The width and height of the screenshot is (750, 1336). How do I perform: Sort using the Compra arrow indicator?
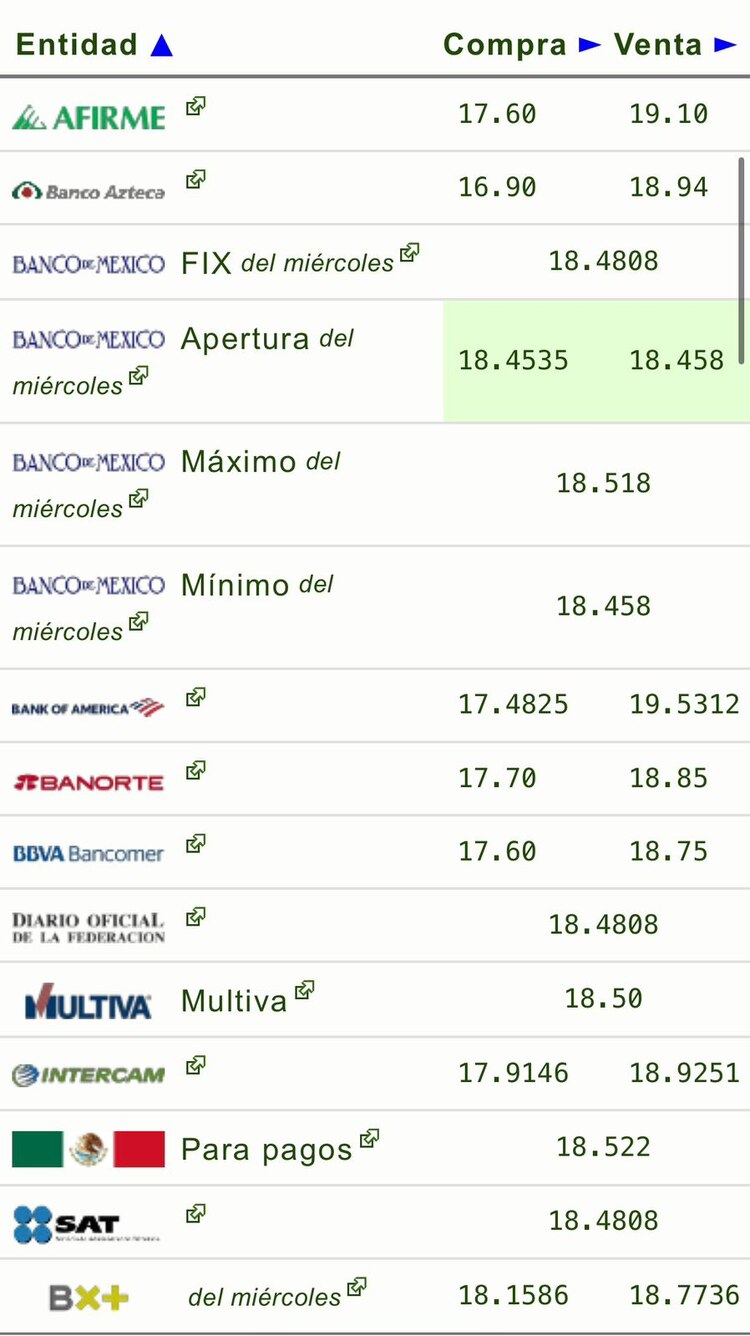[x=590, y=44]
